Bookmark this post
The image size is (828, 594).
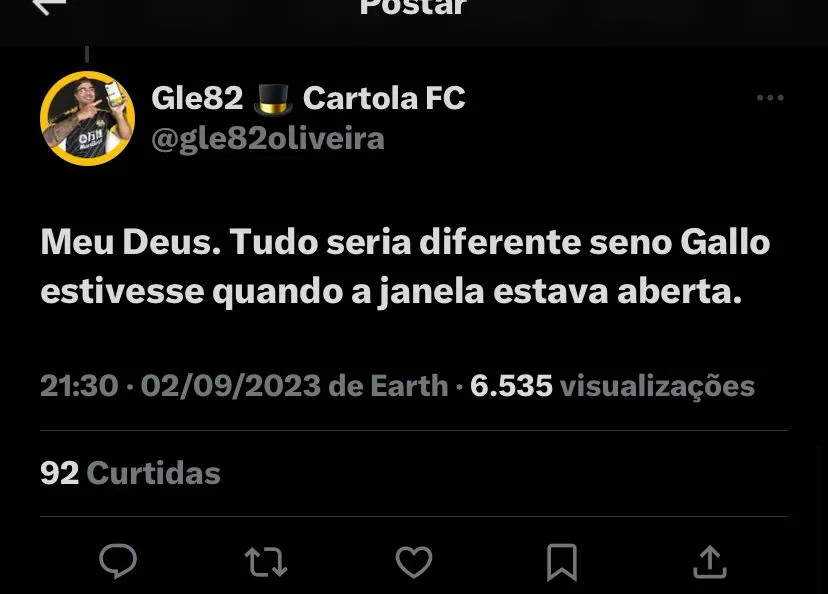[562, 562]
